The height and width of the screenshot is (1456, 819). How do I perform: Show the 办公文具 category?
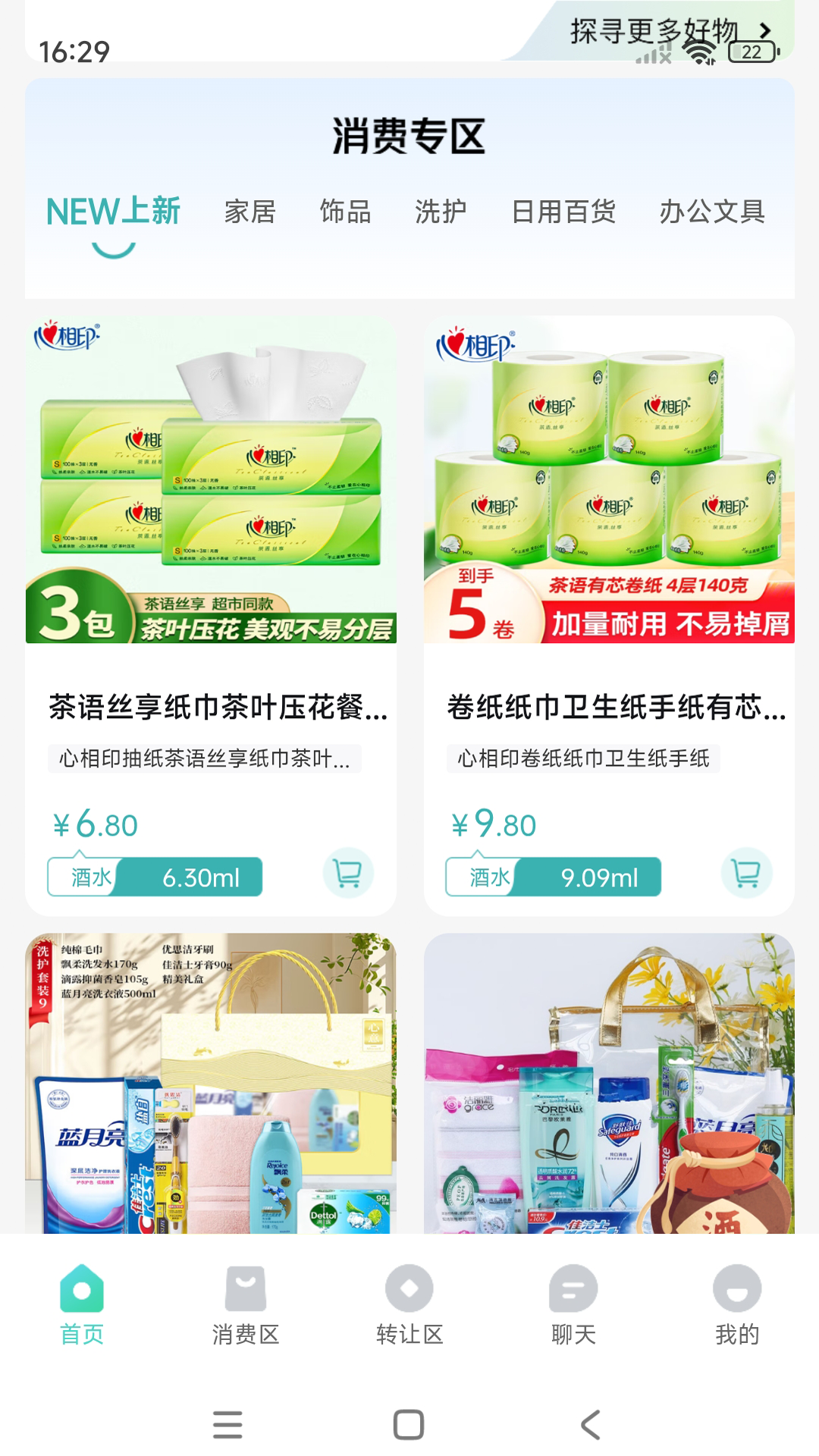coord(711,212)
